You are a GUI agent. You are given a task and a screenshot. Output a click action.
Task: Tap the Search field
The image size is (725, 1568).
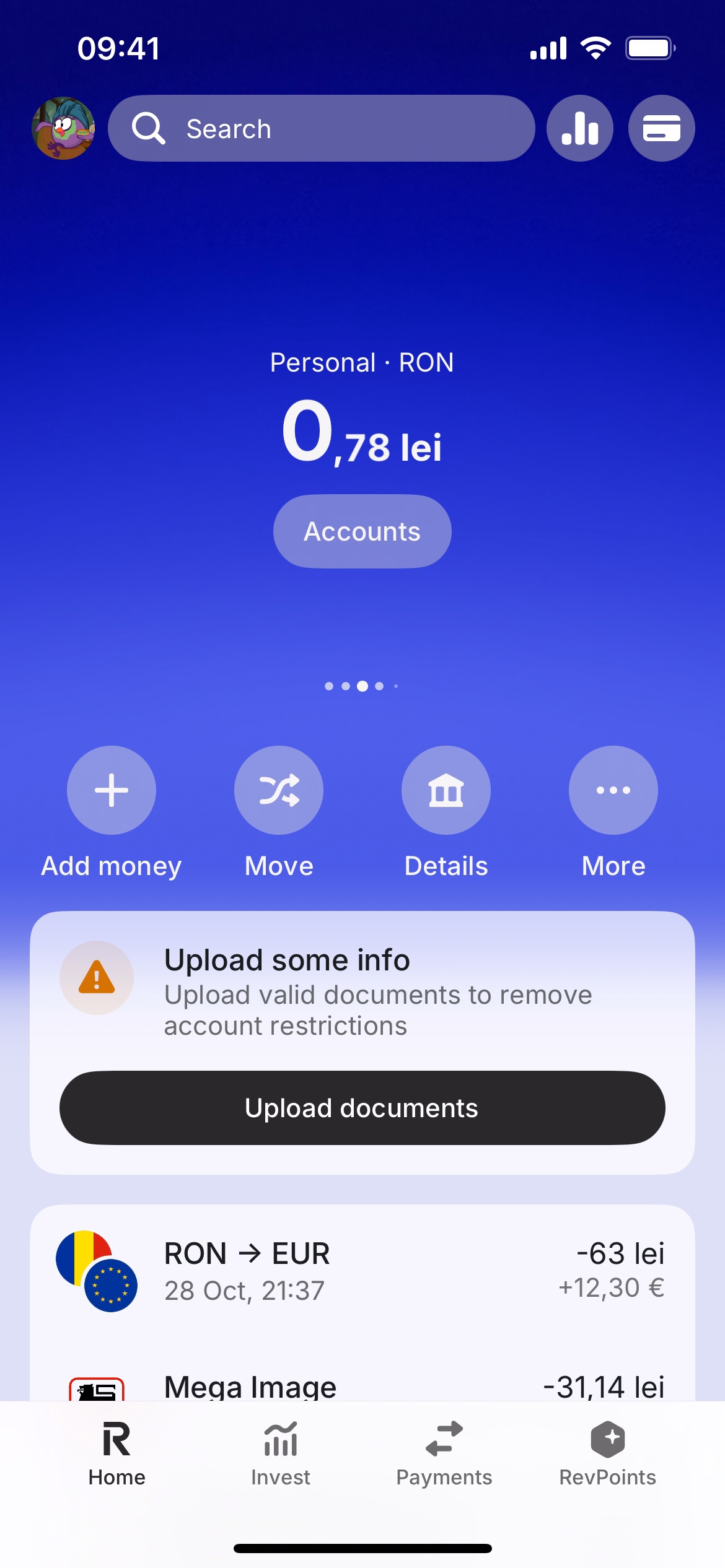[321, 128]
